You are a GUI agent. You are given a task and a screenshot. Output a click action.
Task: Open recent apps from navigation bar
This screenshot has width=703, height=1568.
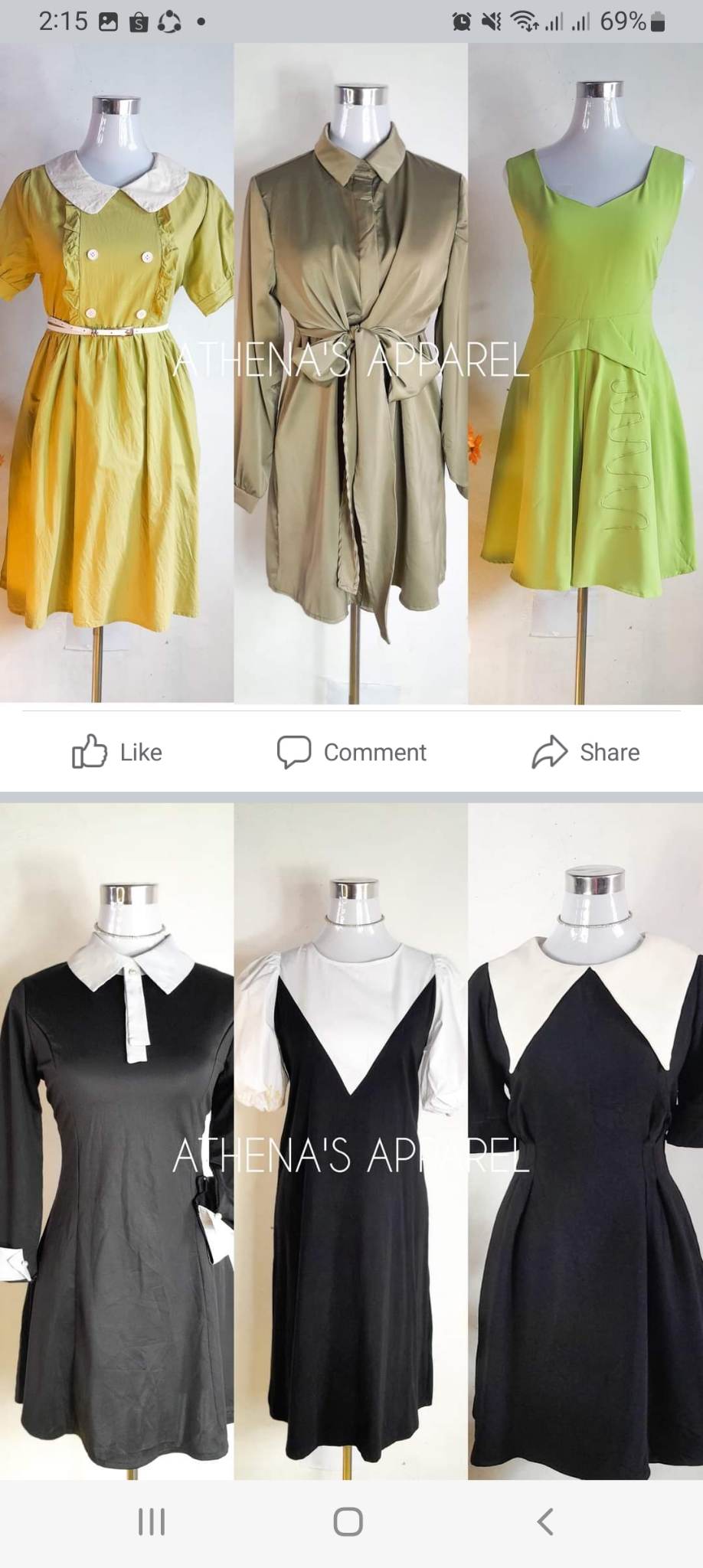pos(152,1521)
